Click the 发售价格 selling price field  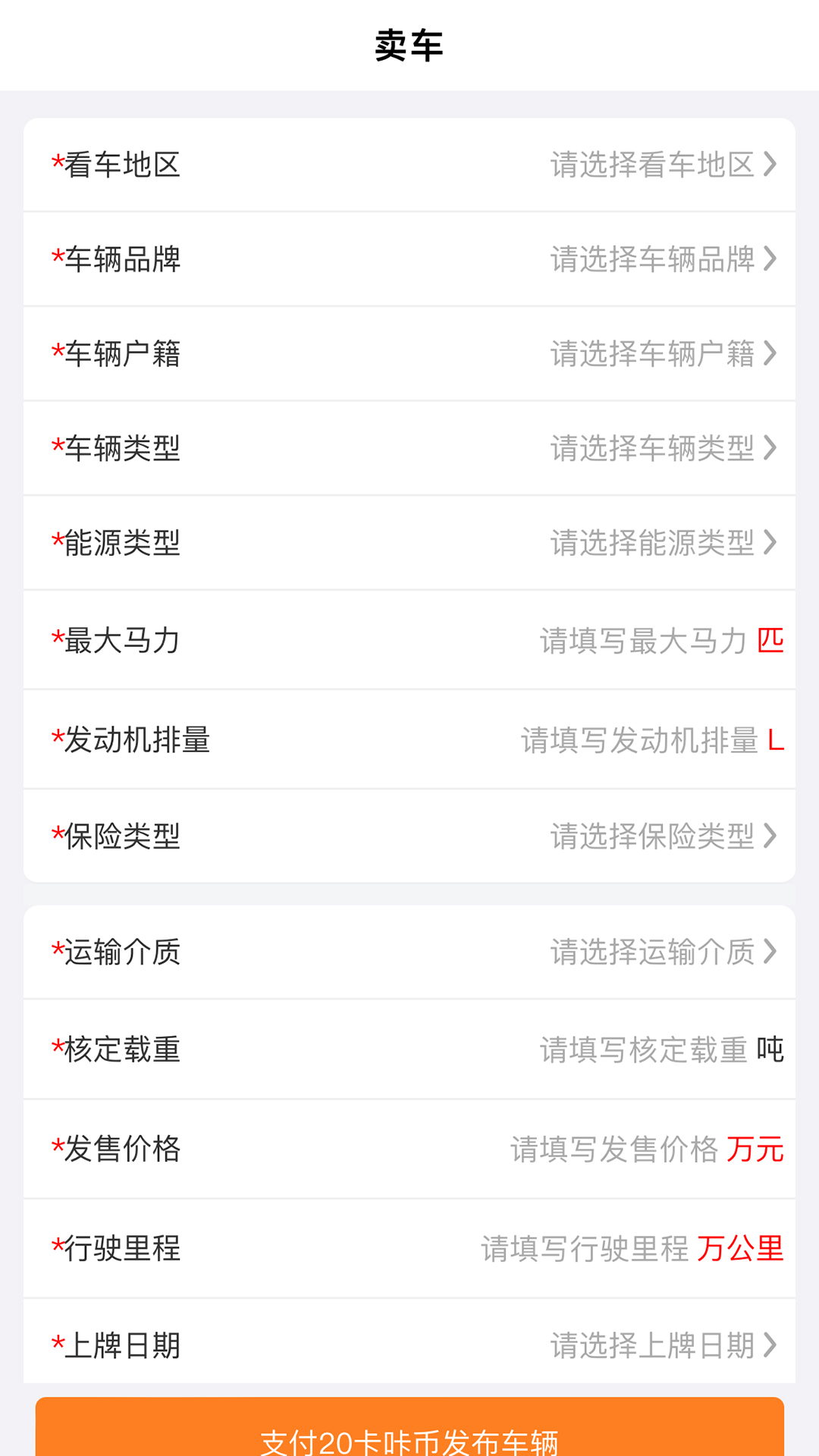click(x=614, y=1149)
